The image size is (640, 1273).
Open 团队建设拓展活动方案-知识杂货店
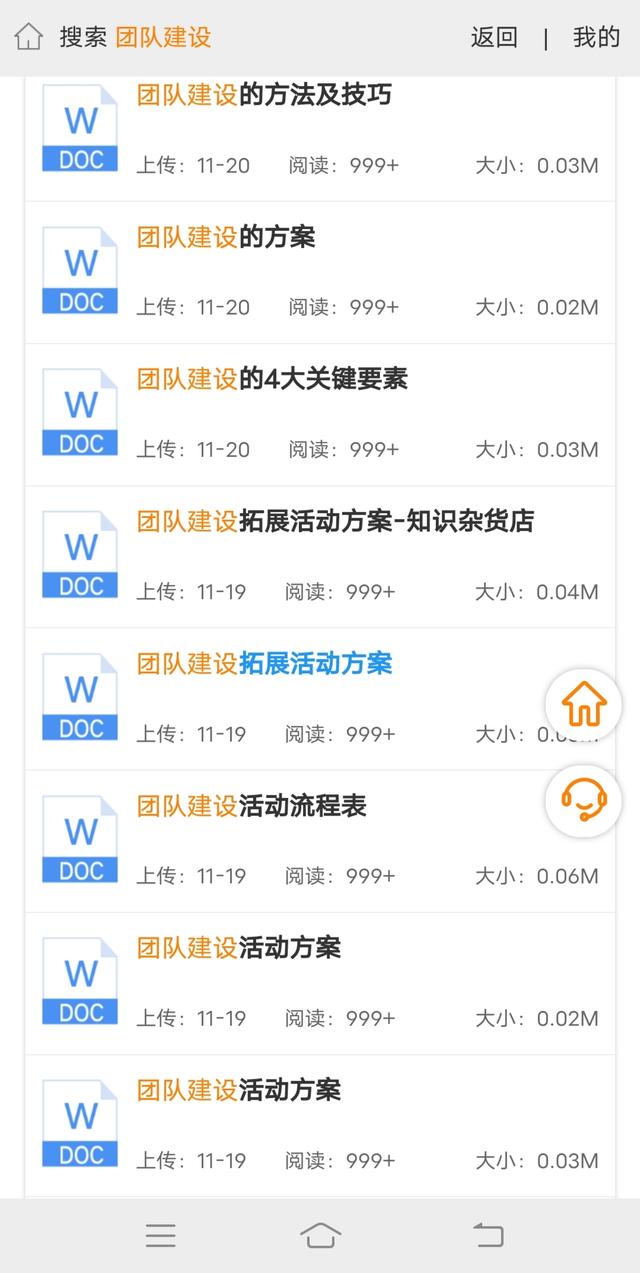[335, 522]
